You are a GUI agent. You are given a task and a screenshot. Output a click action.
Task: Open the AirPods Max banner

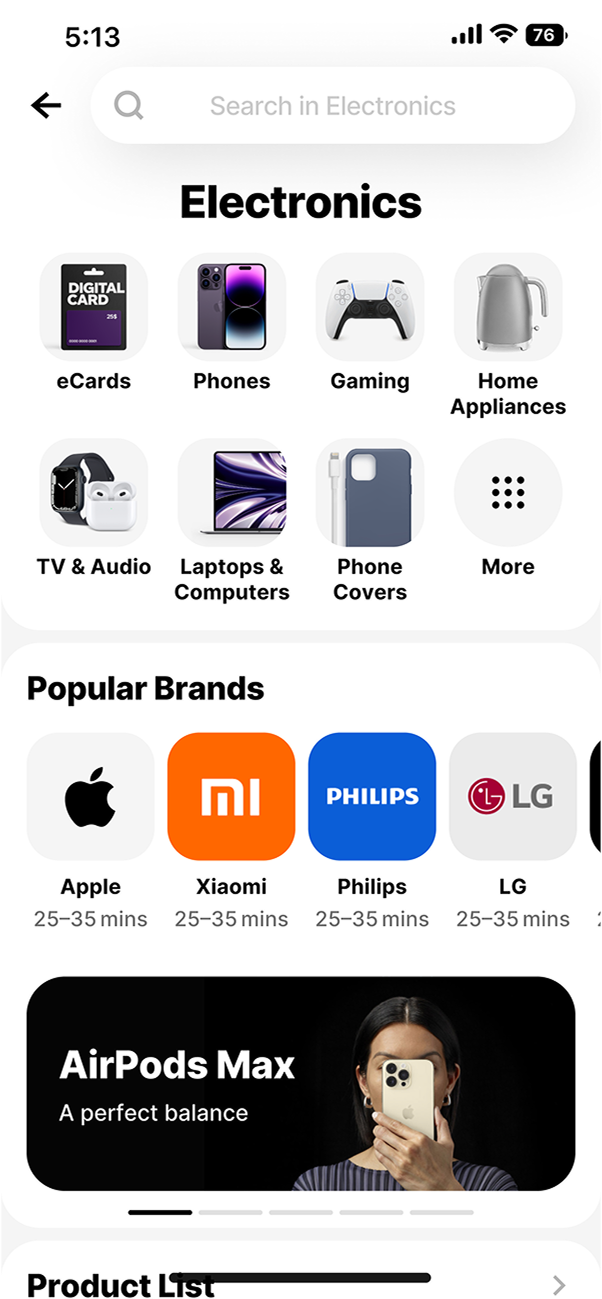coord(300,1083)
